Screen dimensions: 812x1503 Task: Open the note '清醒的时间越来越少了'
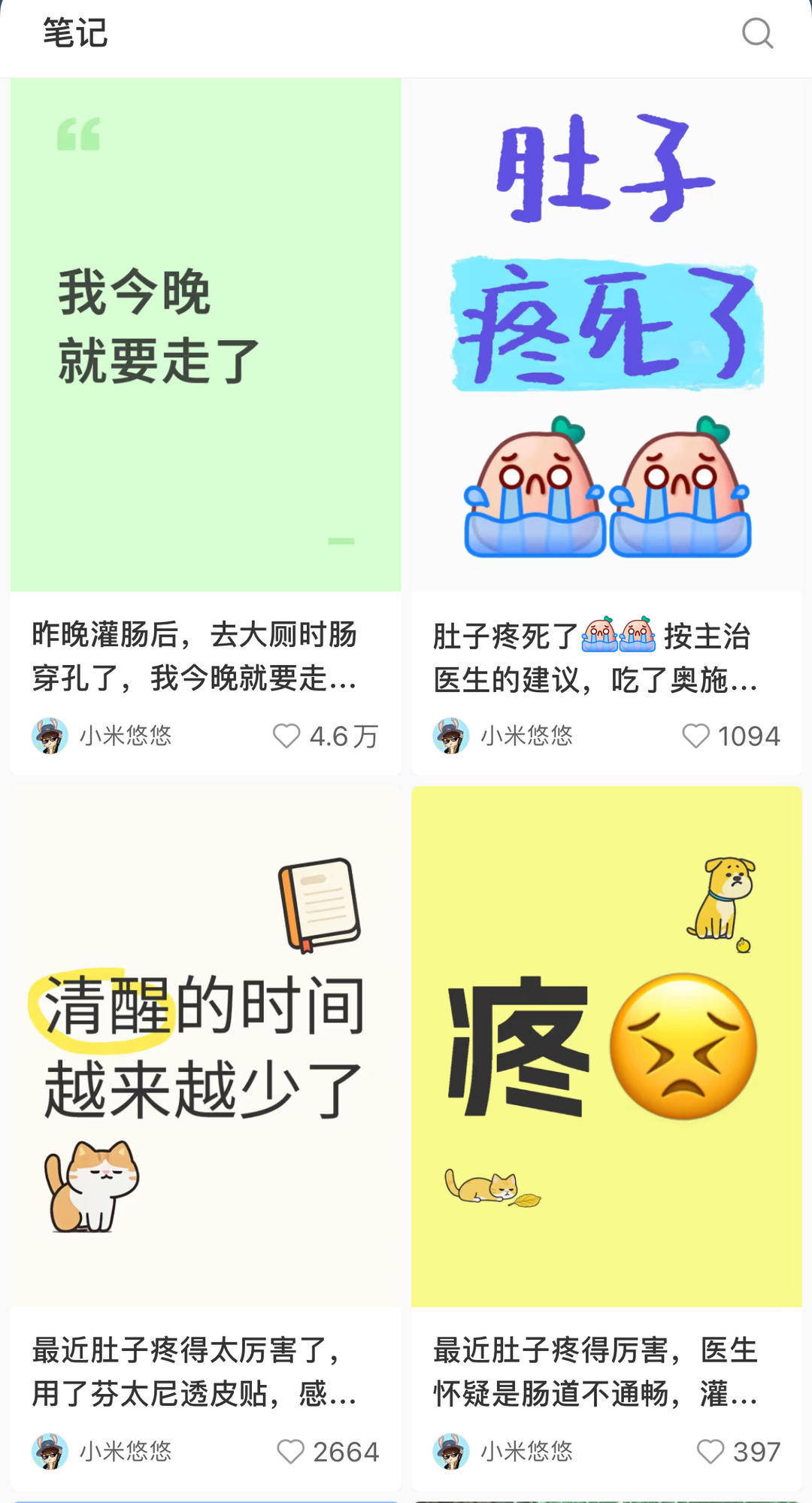click(x=205, y=1046)
